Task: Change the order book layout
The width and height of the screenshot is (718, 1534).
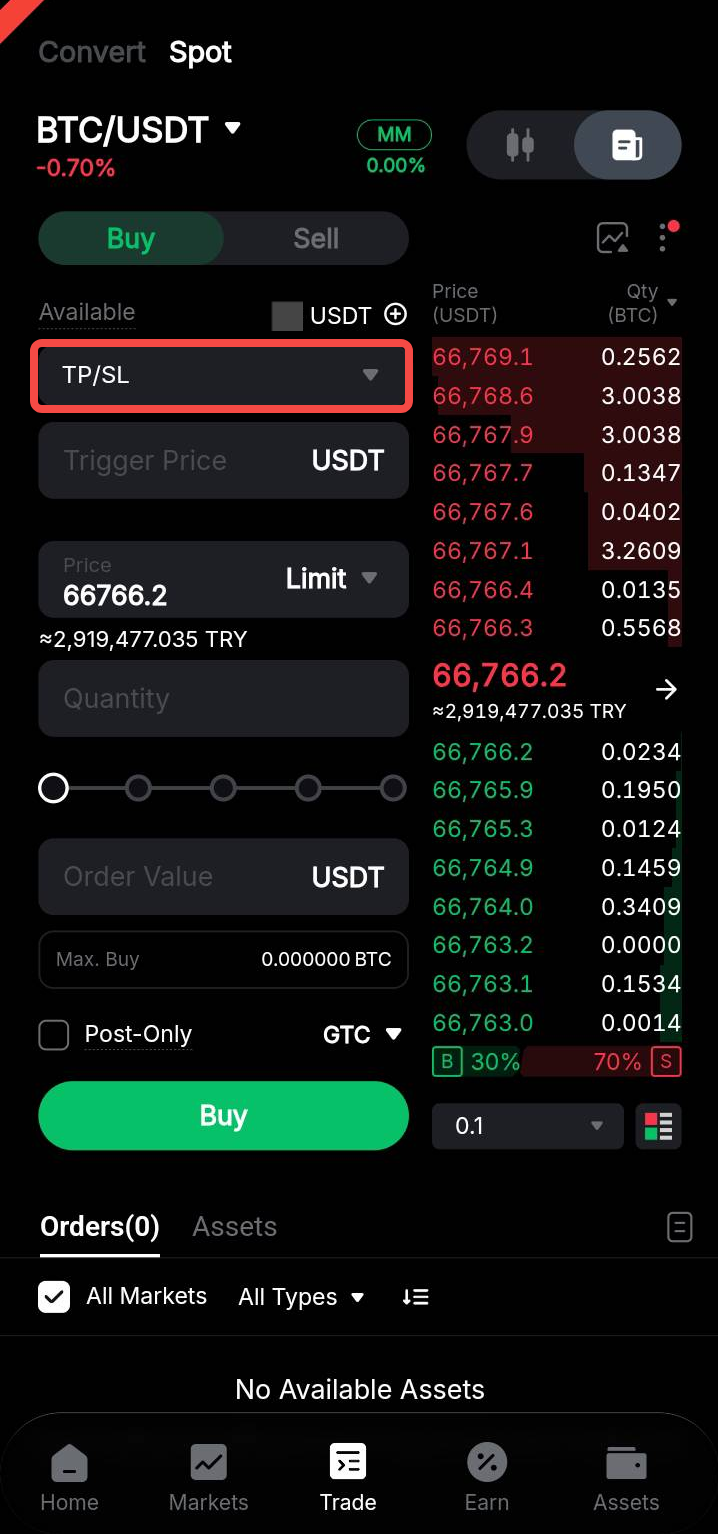Action: 659,1126
